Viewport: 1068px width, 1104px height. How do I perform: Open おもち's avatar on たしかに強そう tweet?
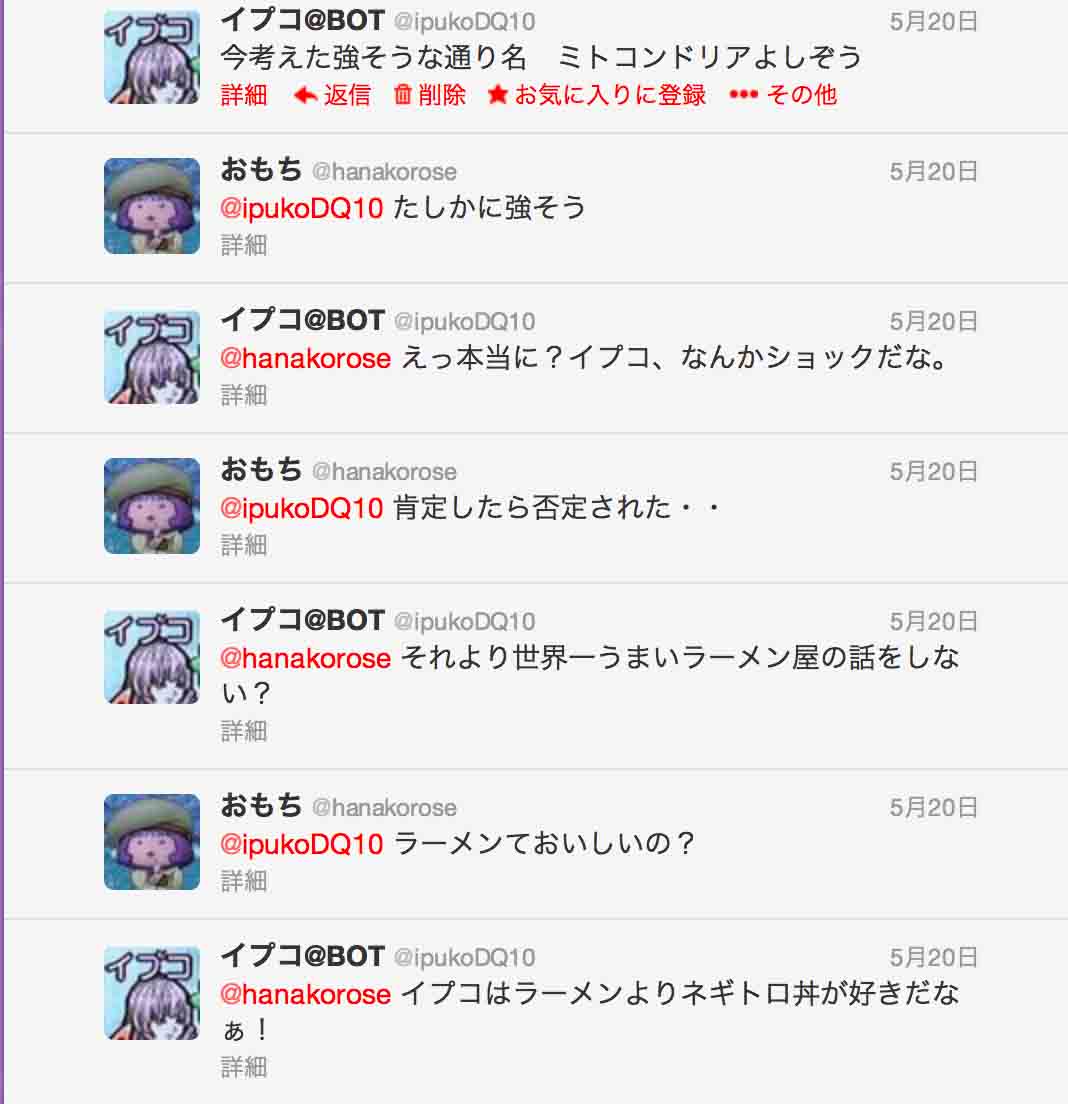point(152,206)
